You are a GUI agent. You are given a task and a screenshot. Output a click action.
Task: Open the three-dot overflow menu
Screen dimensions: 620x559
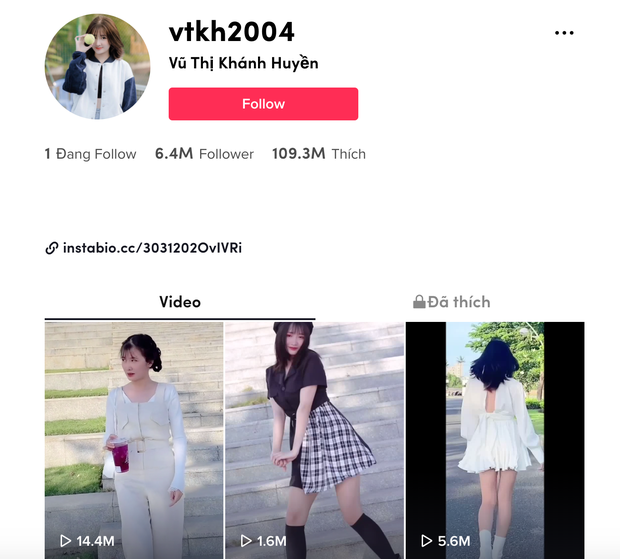pos(564,33)
